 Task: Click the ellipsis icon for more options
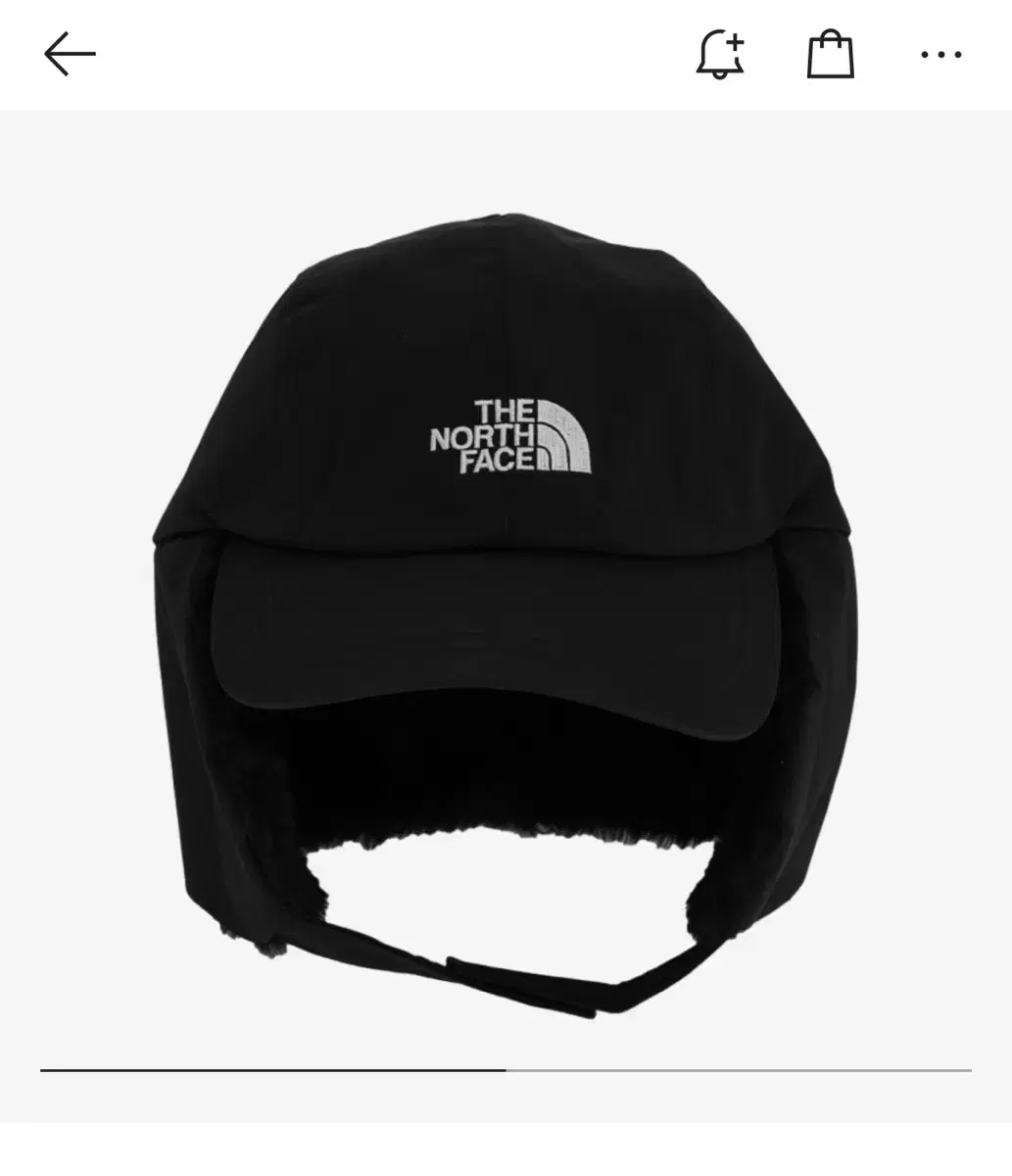(940, 54)
